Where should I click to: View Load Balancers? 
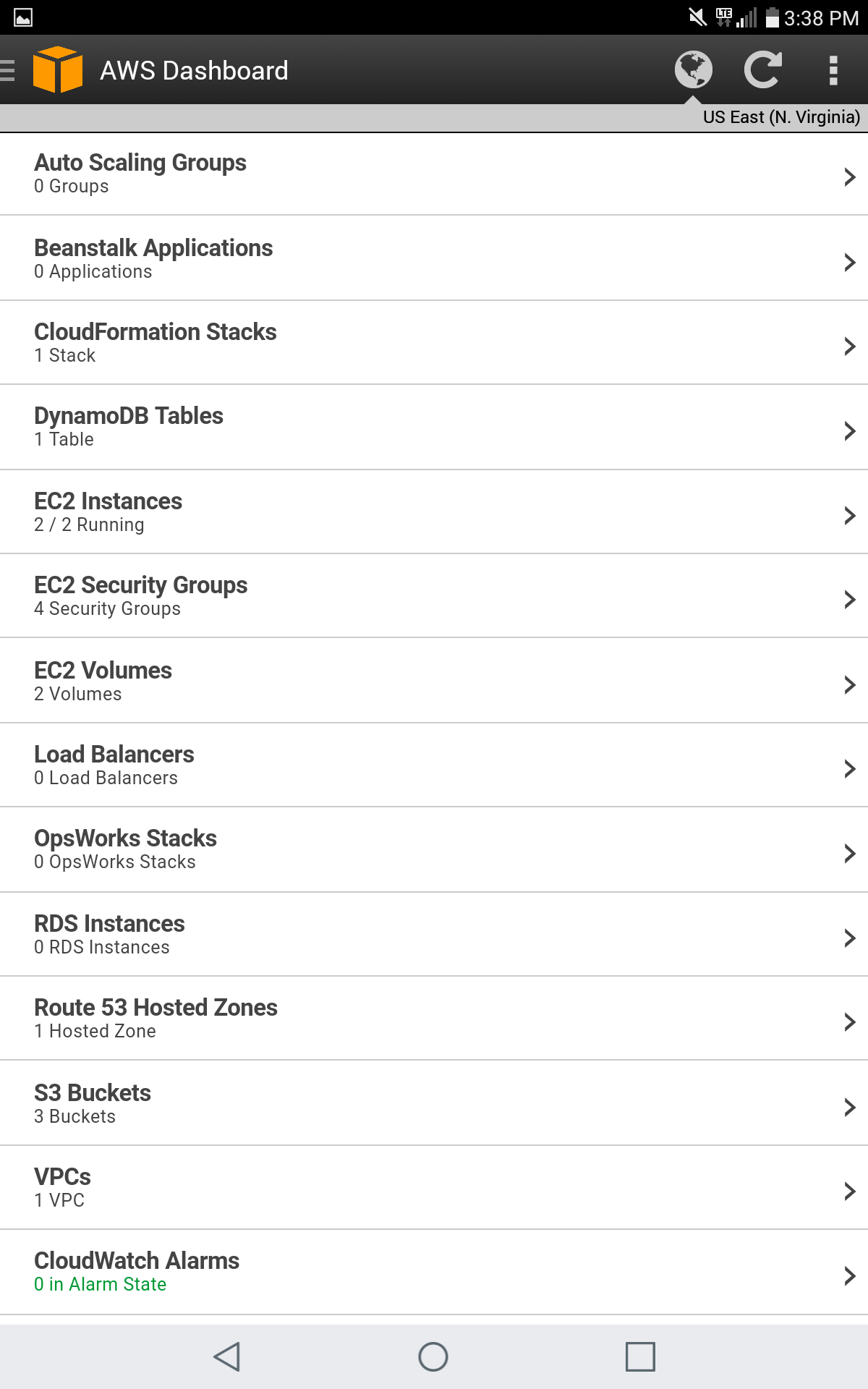(434, 765)
